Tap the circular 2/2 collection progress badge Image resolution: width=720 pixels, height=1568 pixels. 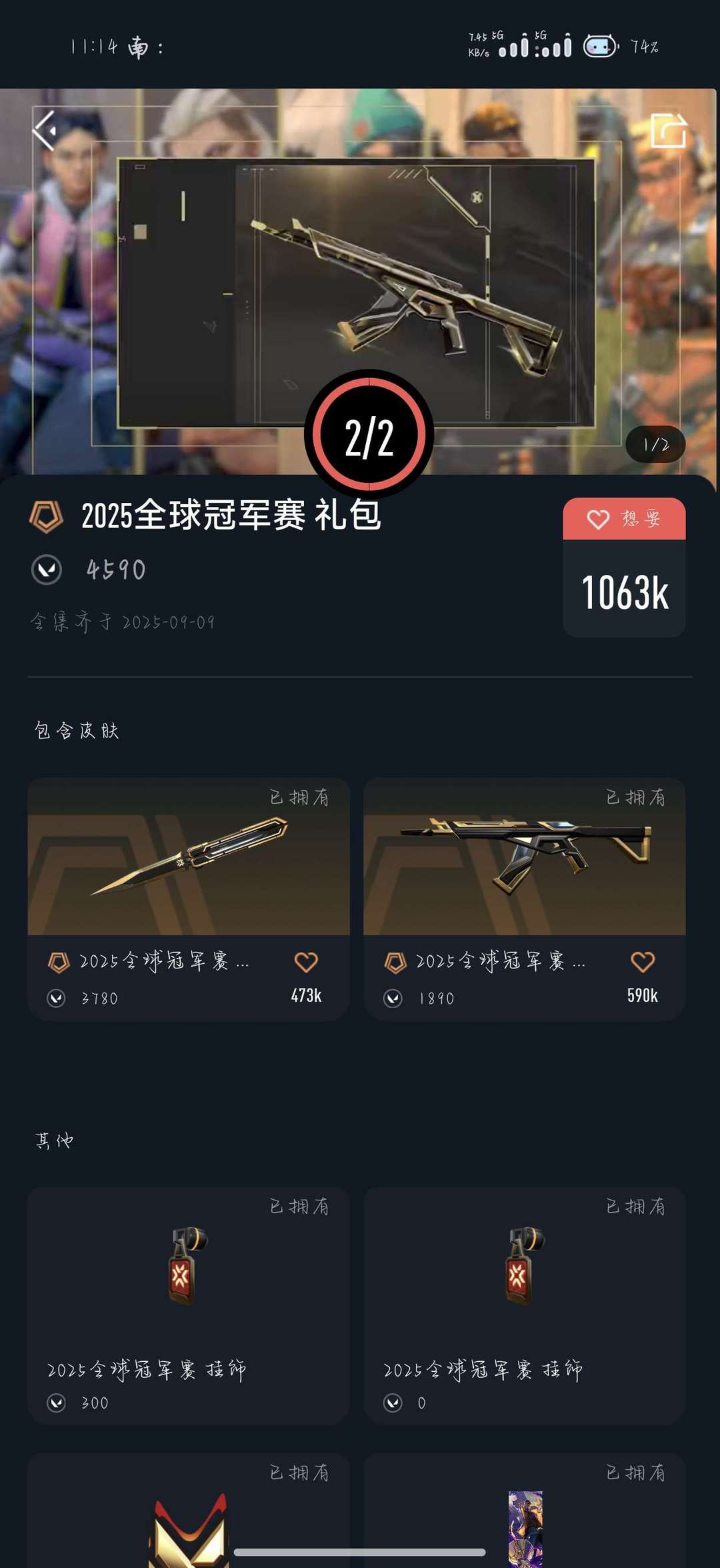pos(369,436)
